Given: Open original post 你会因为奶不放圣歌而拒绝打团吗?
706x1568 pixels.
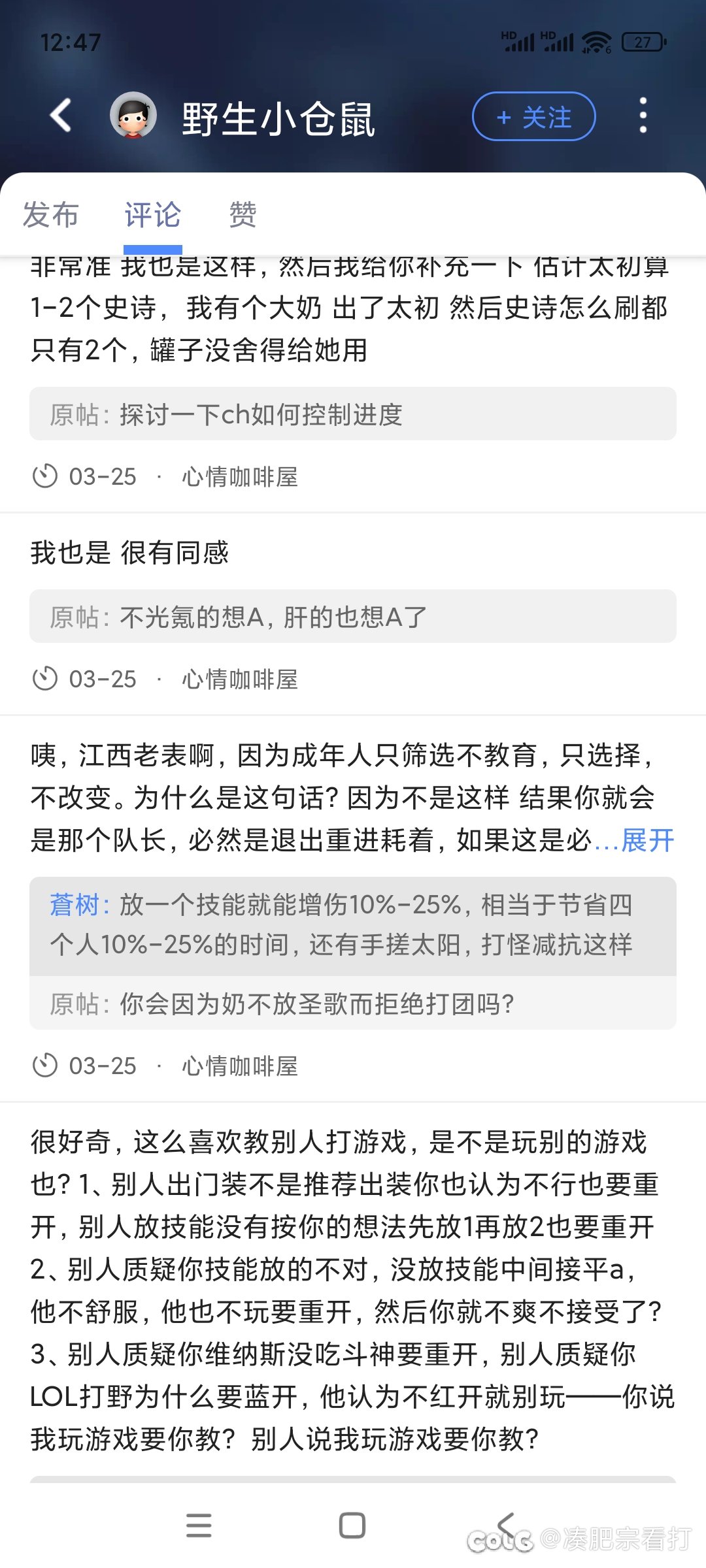Looking at the screenshot, I should coord(352,1004).
